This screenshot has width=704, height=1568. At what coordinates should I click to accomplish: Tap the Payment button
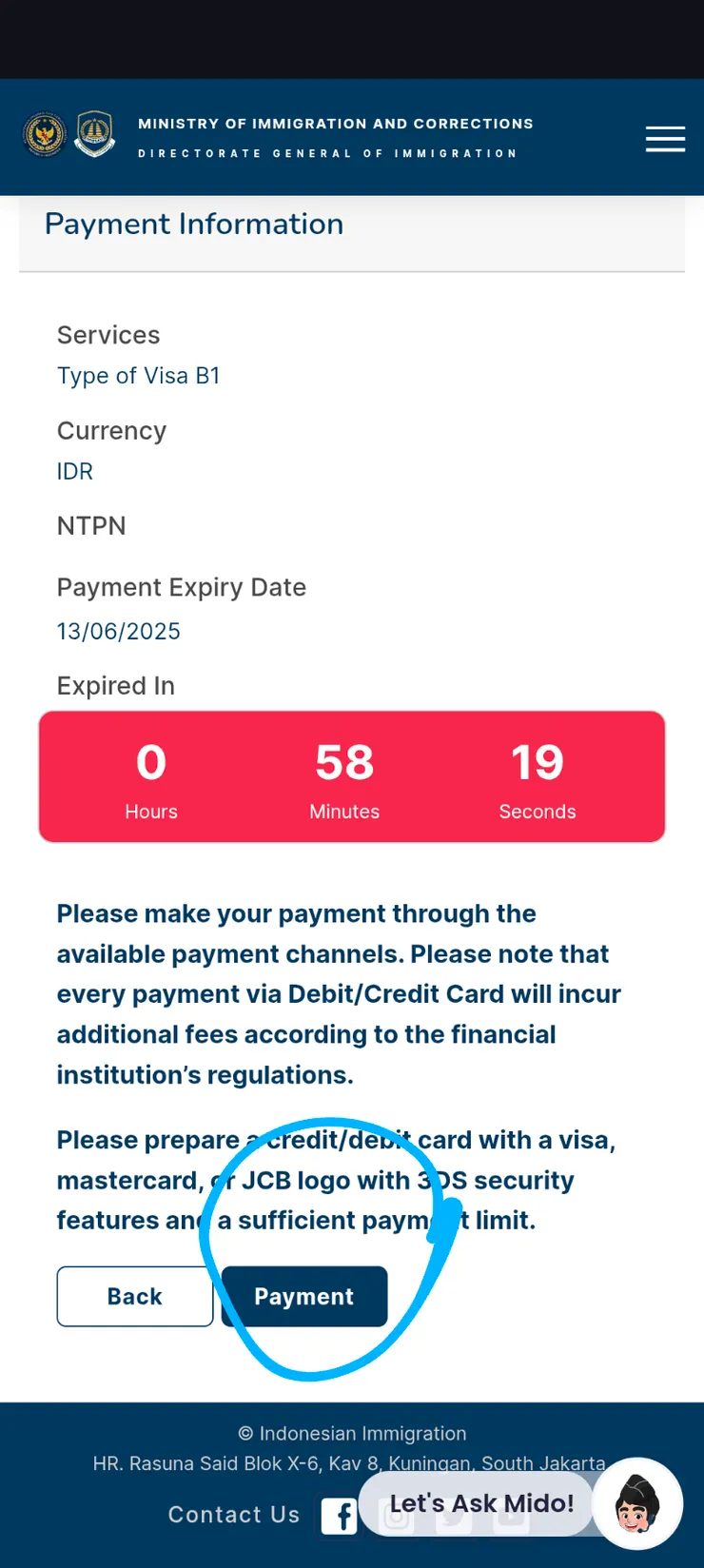point(304,1296)
